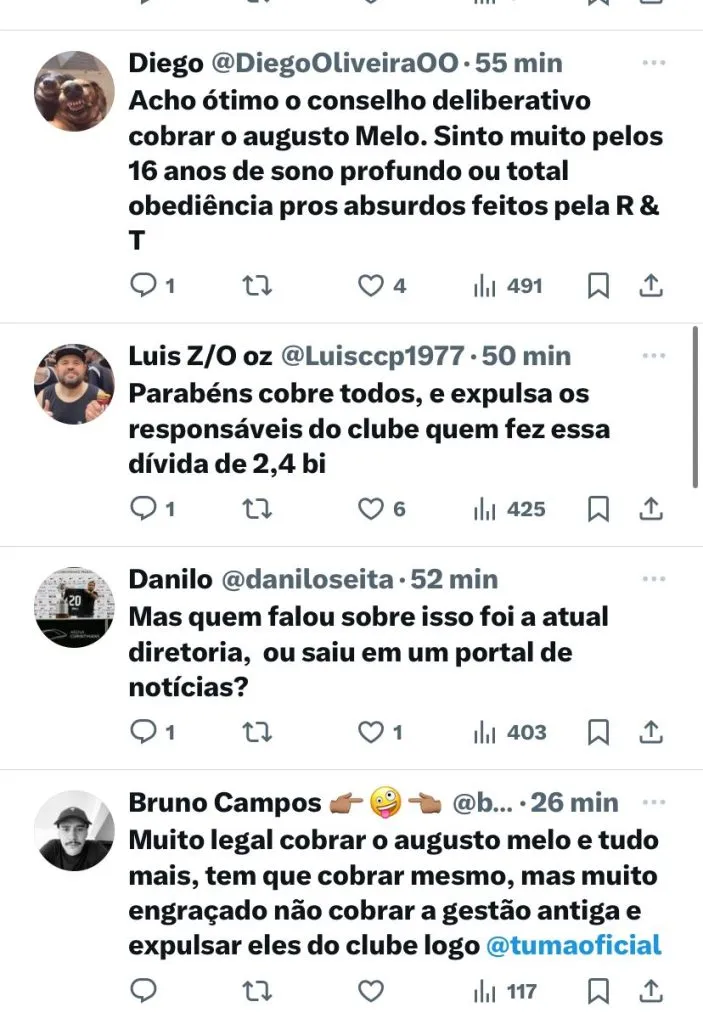This screenshot has width=703, height=1024.
Task: Reply to Diego's tweet
Action: tap(145, 286)
